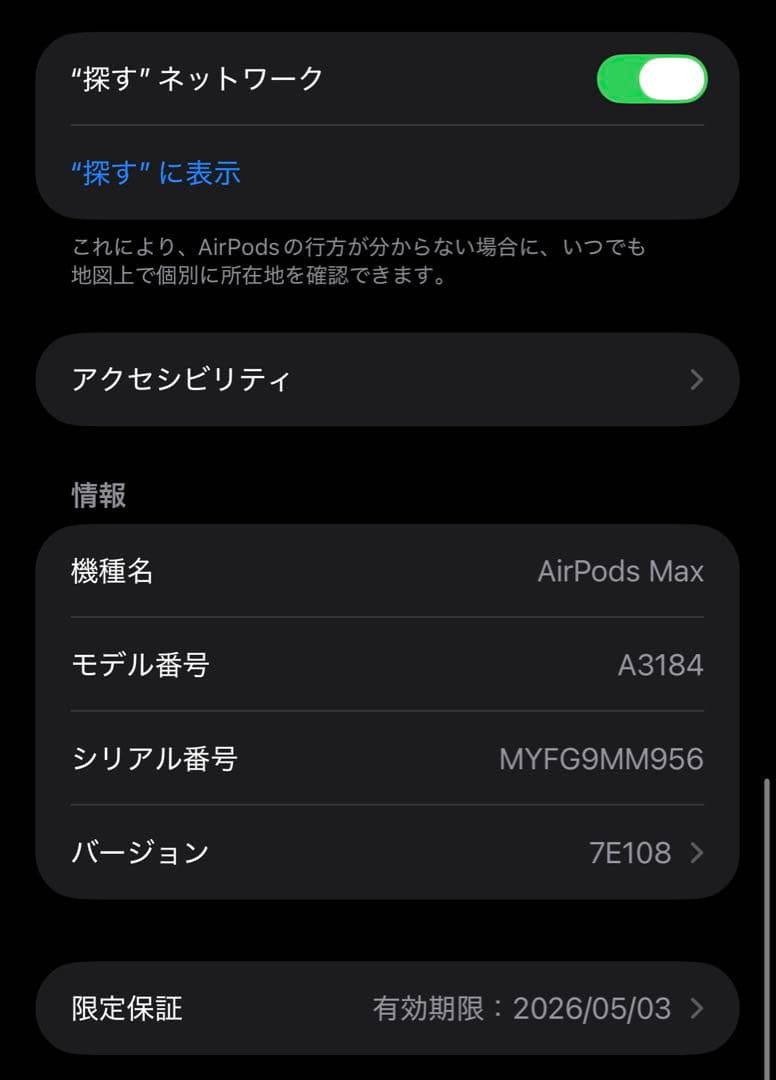This screenshot has height=1080, width=776.
Task: Select the モデル番号 A3184 row
Action: tap(388, 664)
